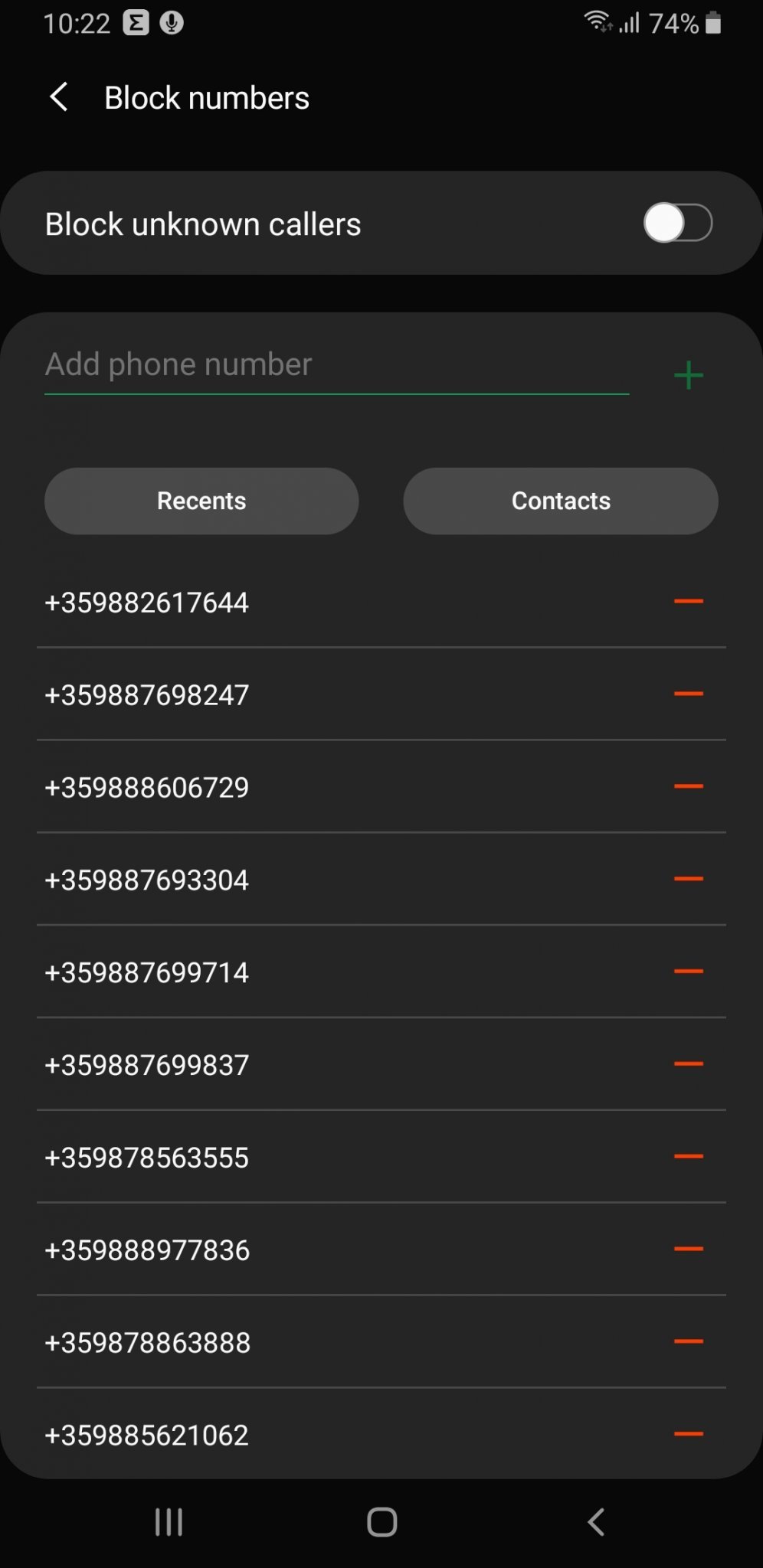Open Recents to pick a number
763x1568 pixels.
click(x=201, y=501)
